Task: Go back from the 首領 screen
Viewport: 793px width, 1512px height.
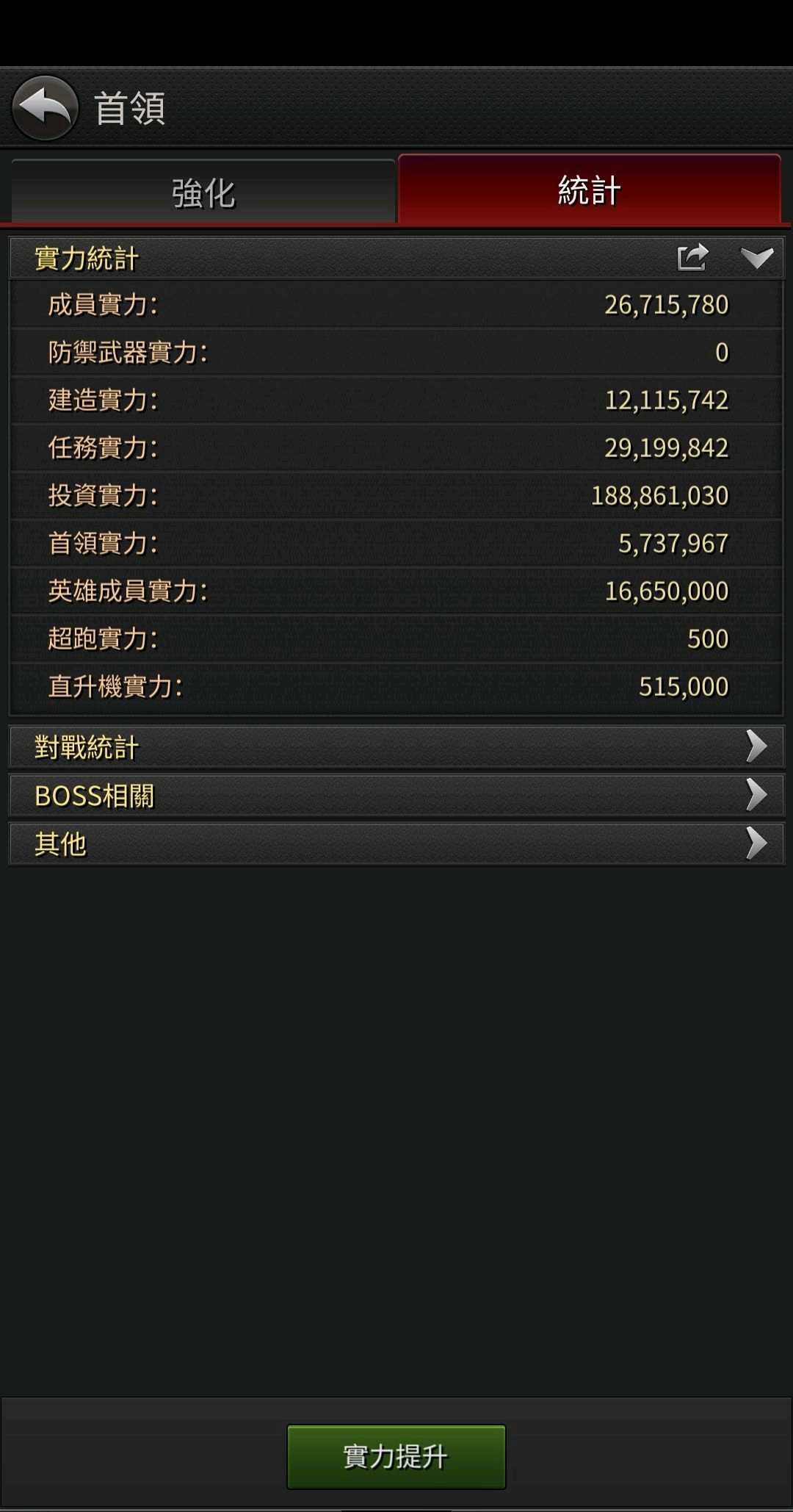Action: tap(45, 108)
